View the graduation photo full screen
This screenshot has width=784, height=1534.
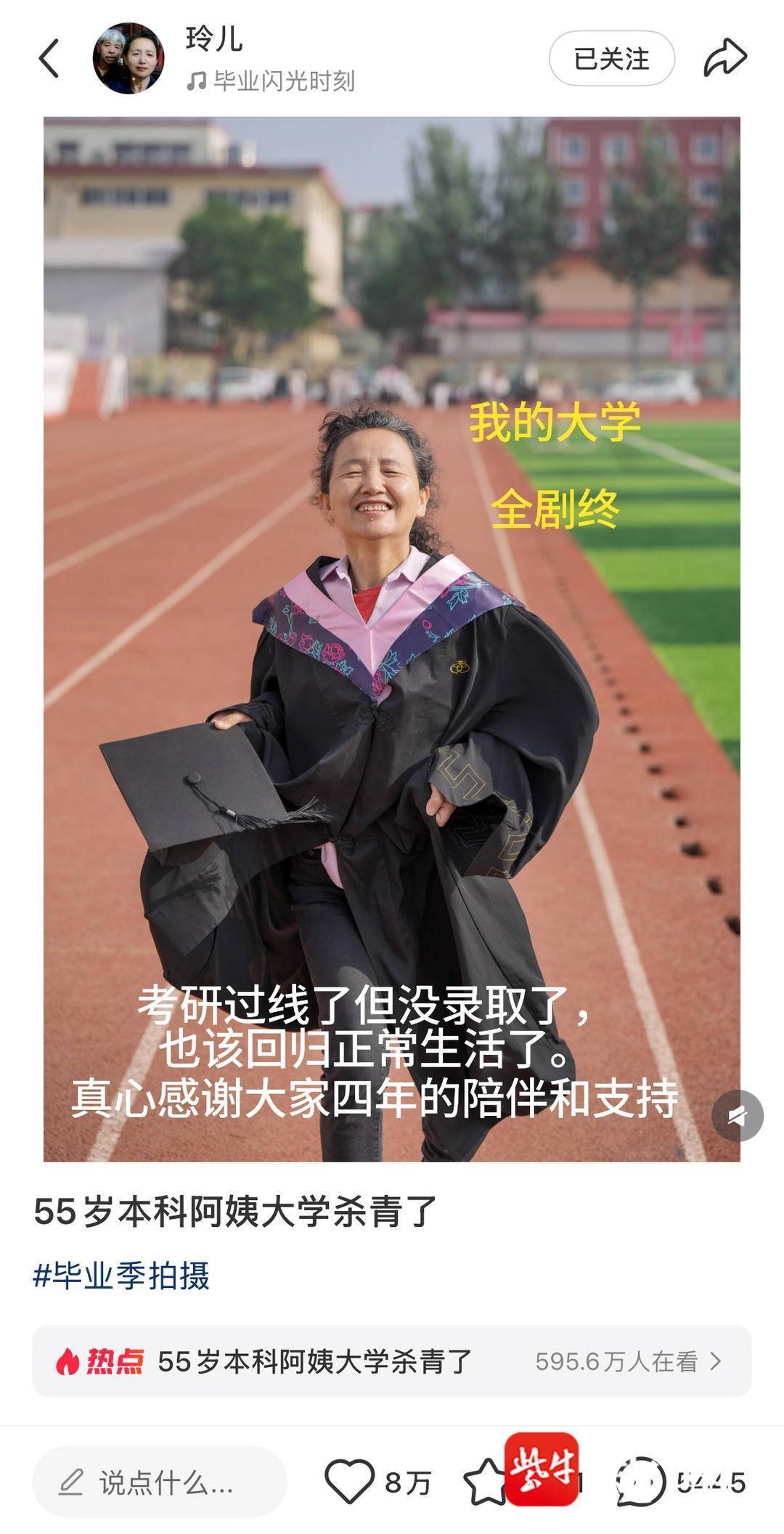click(391, 639)
